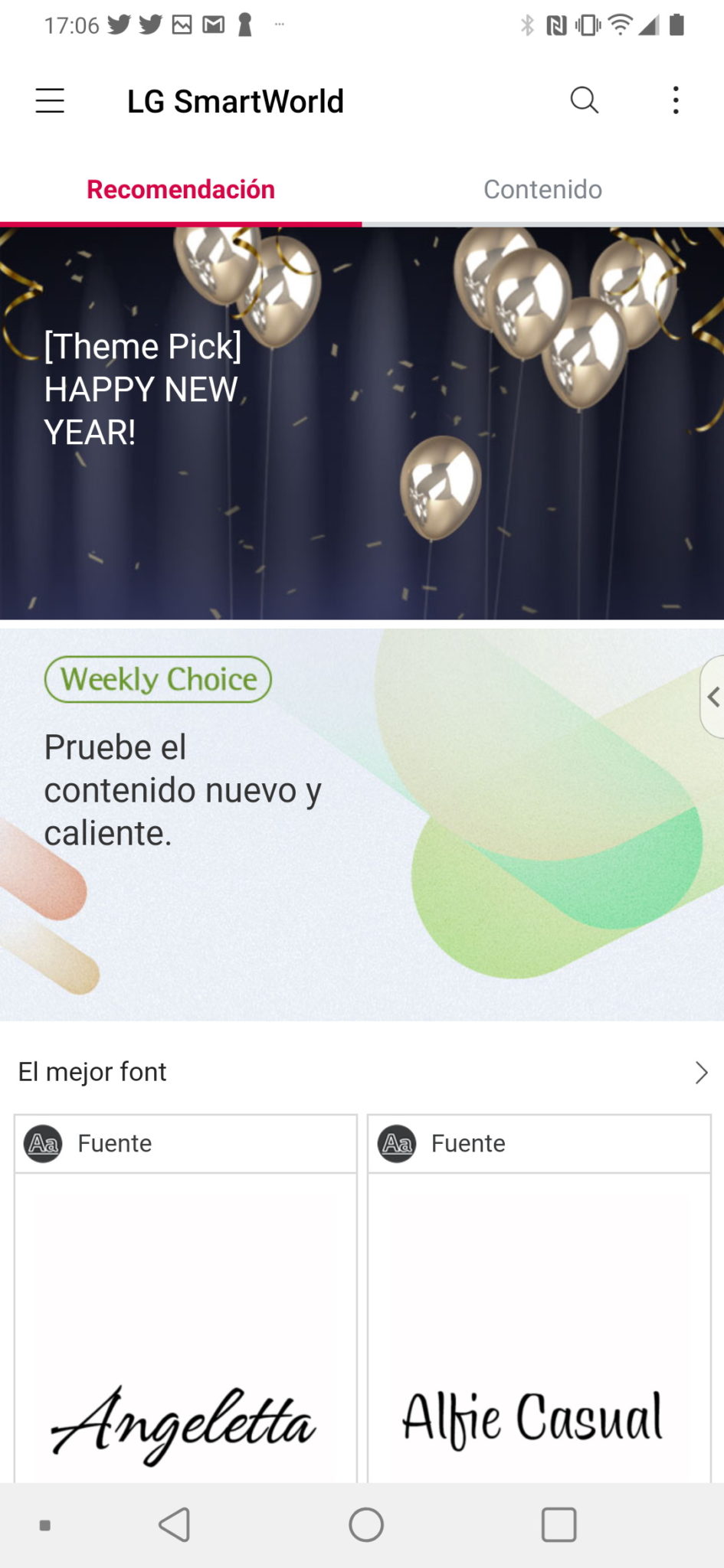Screen dimensions: 724x1568
Task: Open the three-dot overflow menu
Action: coord(676,100)
